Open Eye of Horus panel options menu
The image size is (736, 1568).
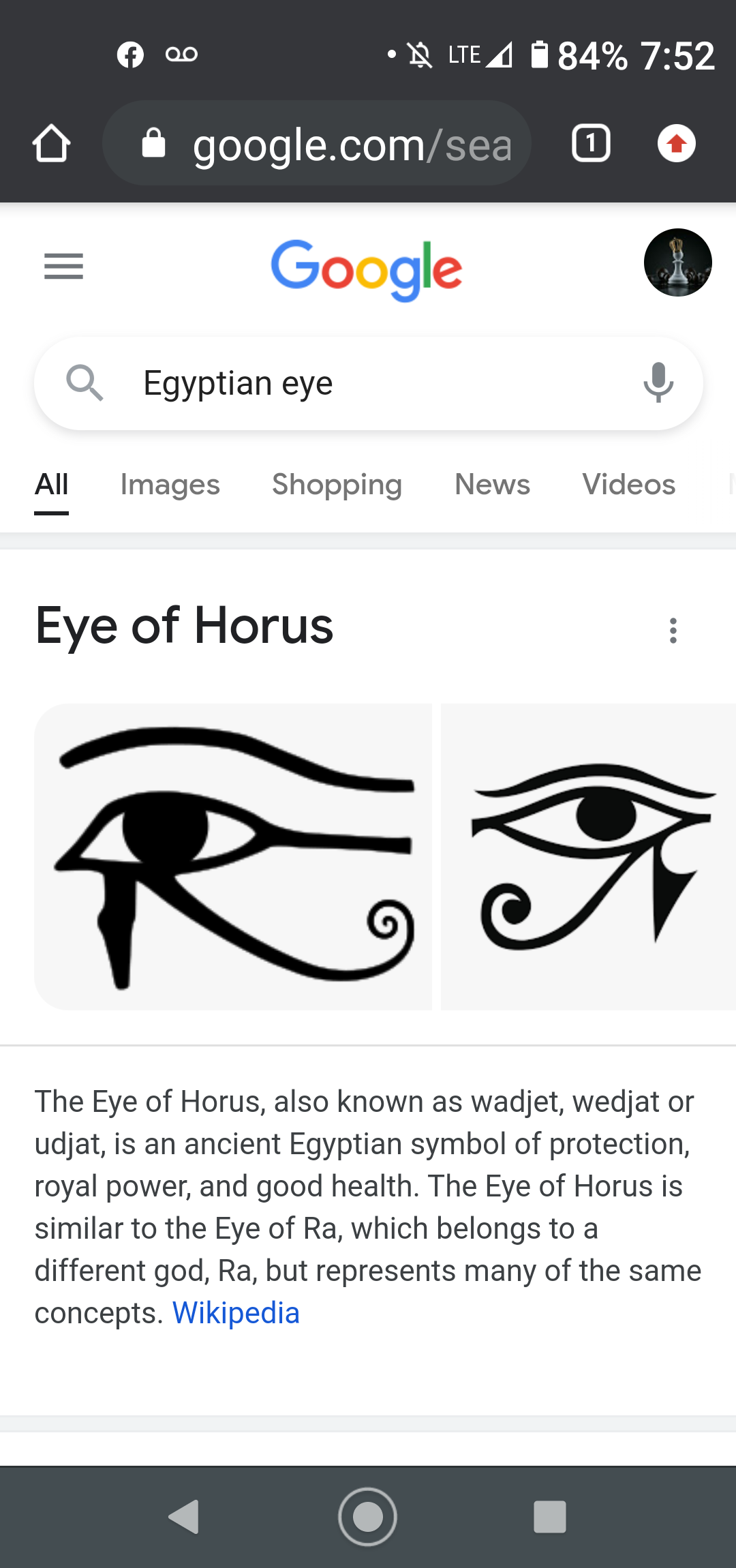pyautogui.click(x=673, y=631)
